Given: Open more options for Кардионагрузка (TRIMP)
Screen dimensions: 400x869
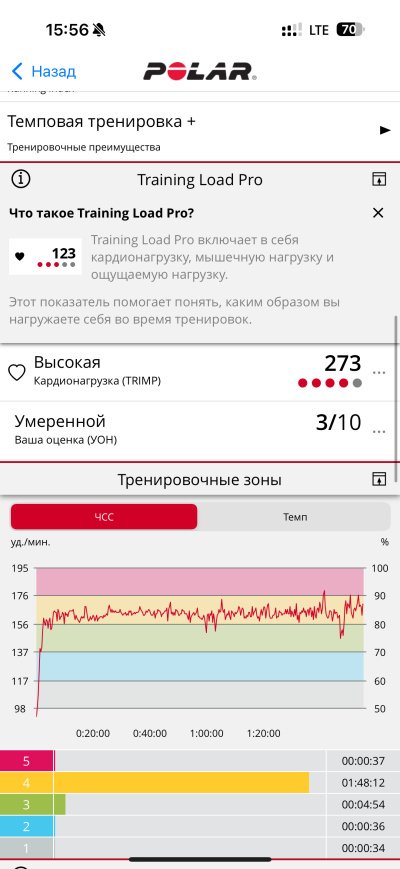Looking at the screenshot, I should click(379, 373).
